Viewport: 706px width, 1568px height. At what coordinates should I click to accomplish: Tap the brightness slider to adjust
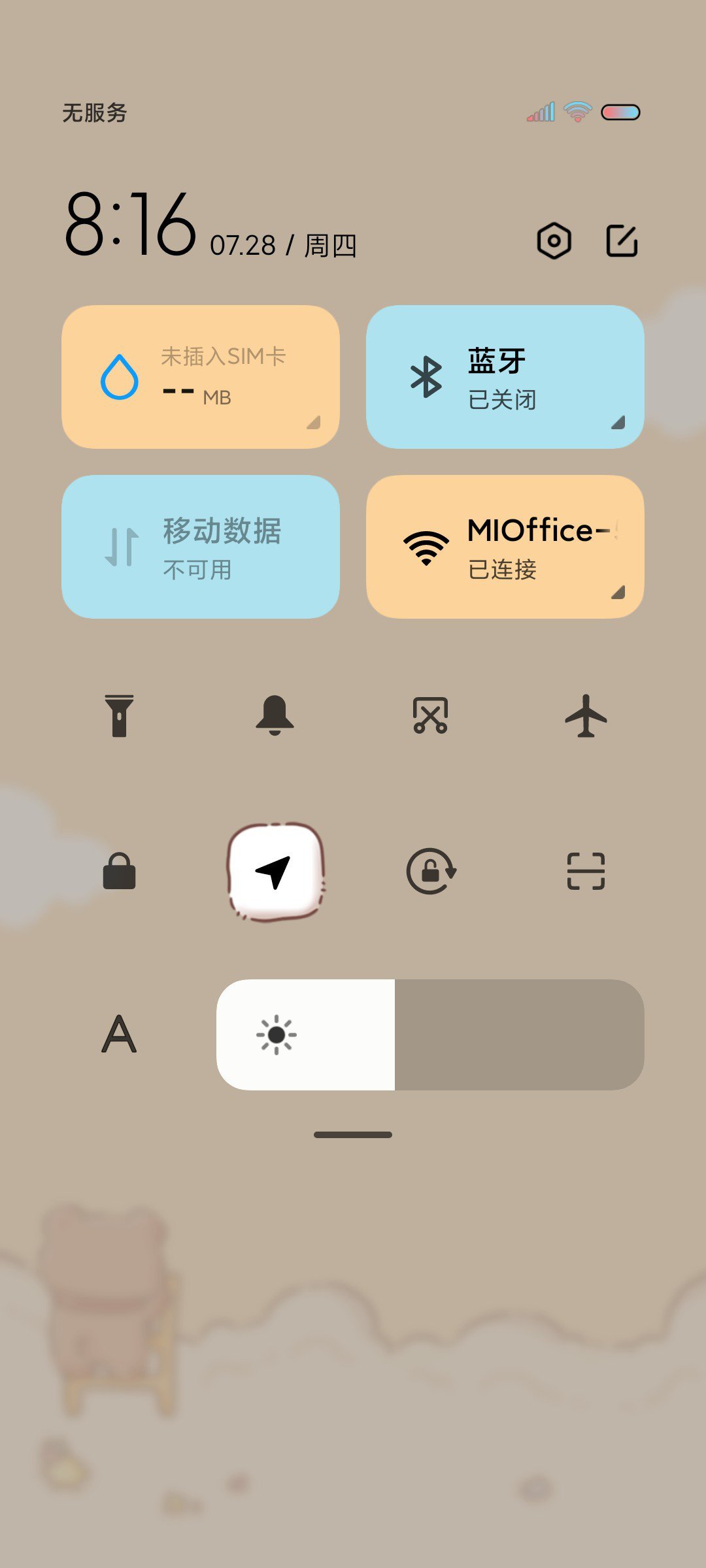pyautogui.click(x=430, y=1034)
